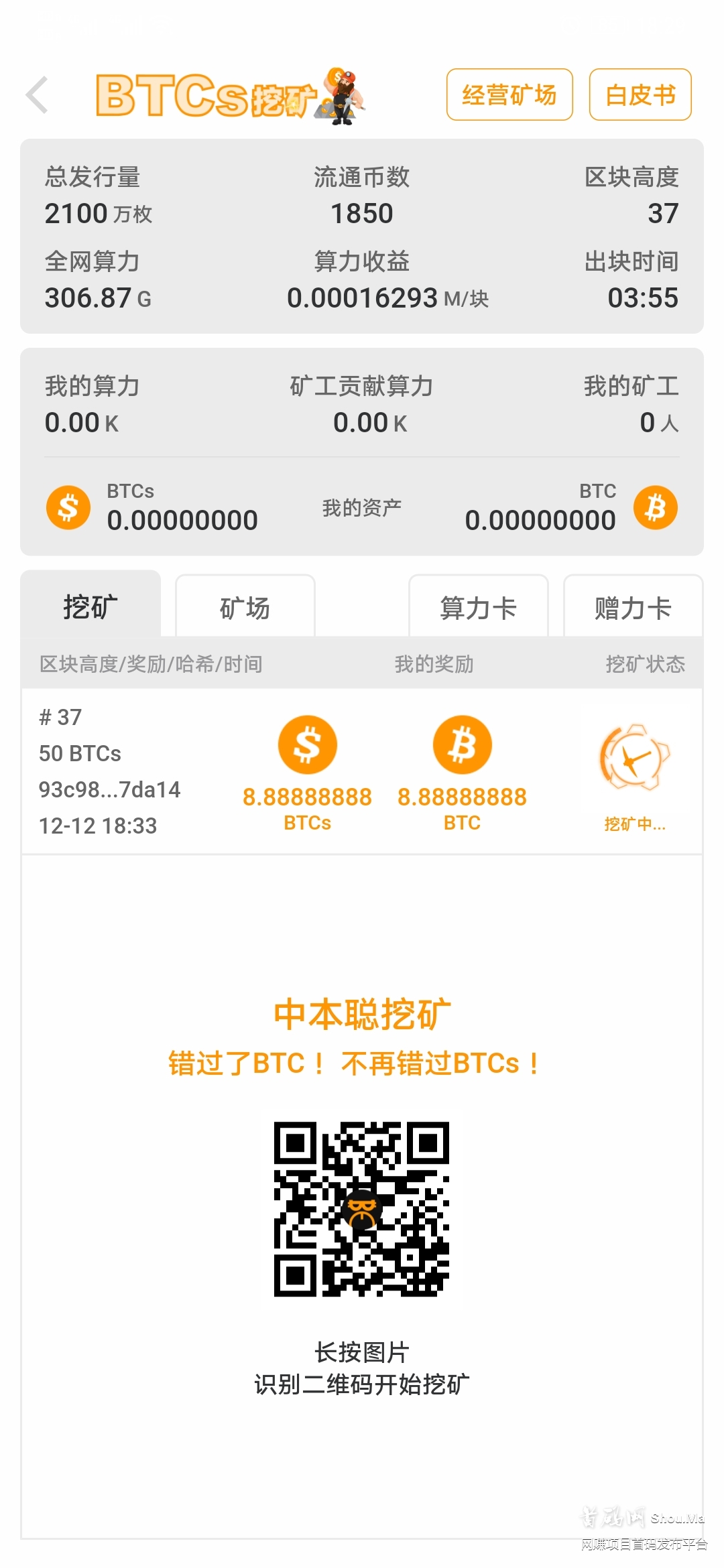The width and height of the screenshot is (724, 1568).
Task: Click the Bitcoin reward icon showing 8.88888888 BTC
Action: point(463,744)
